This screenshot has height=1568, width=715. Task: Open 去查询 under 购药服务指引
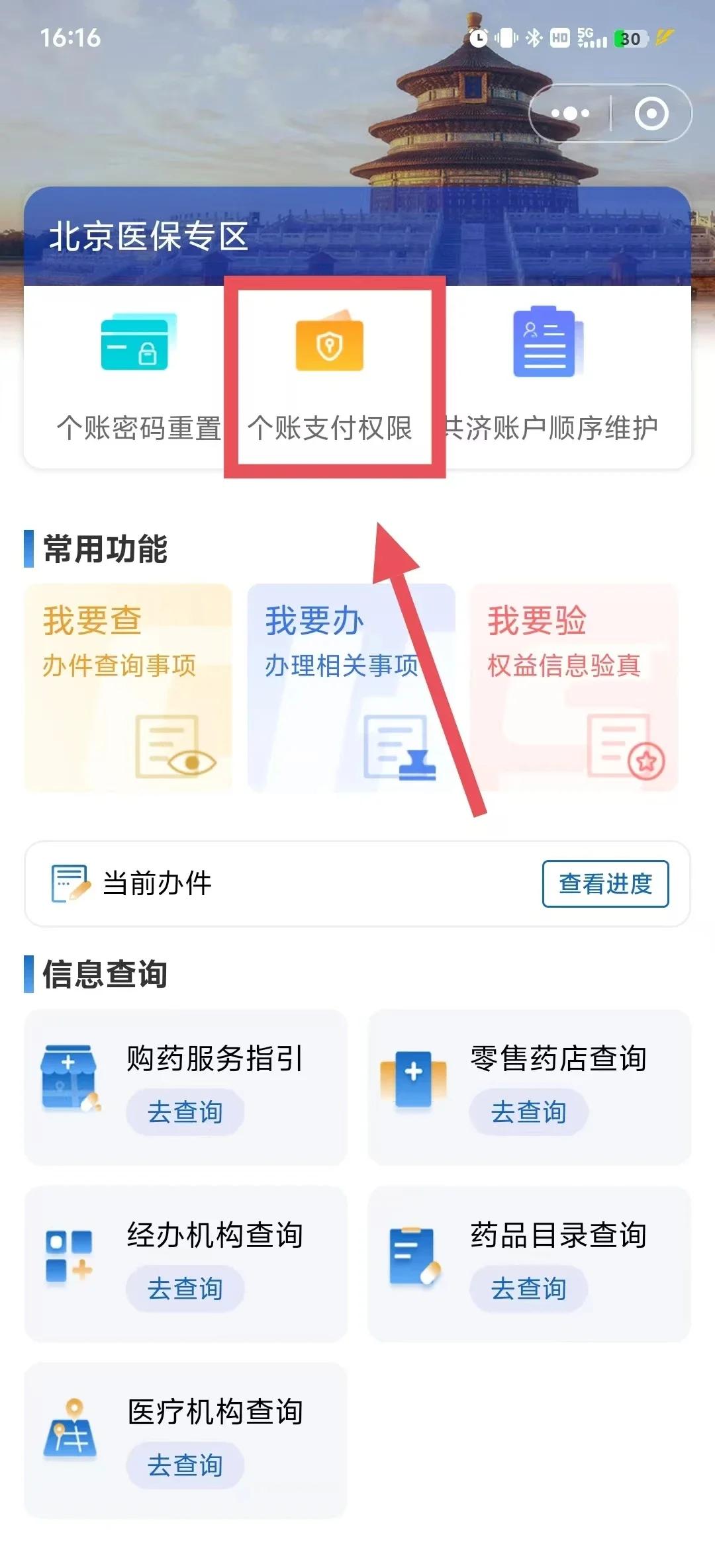pyautogui.click(x=184, y=1112)
